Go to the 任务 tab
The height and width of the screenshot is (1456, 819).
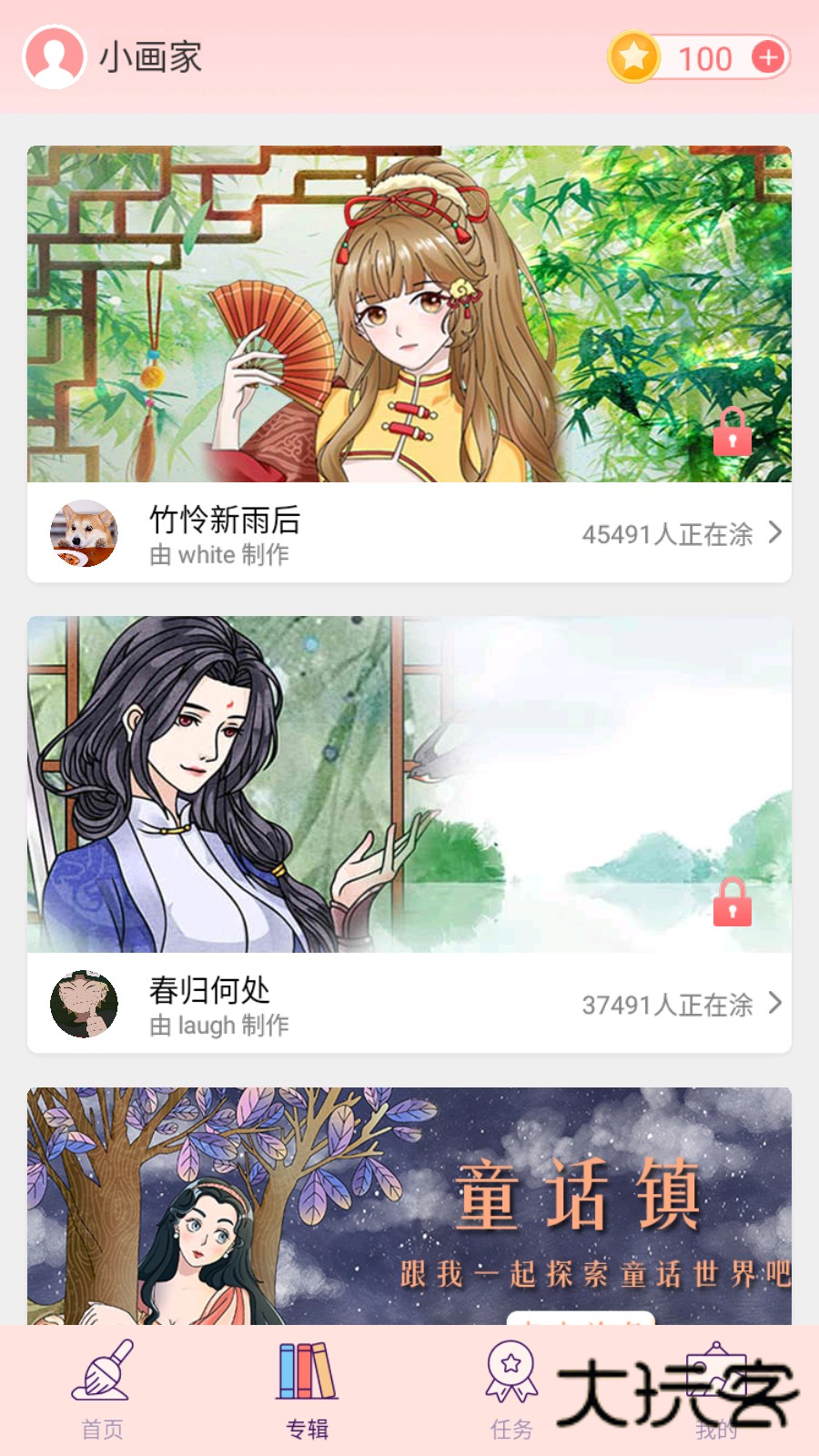pos(511,1390)
